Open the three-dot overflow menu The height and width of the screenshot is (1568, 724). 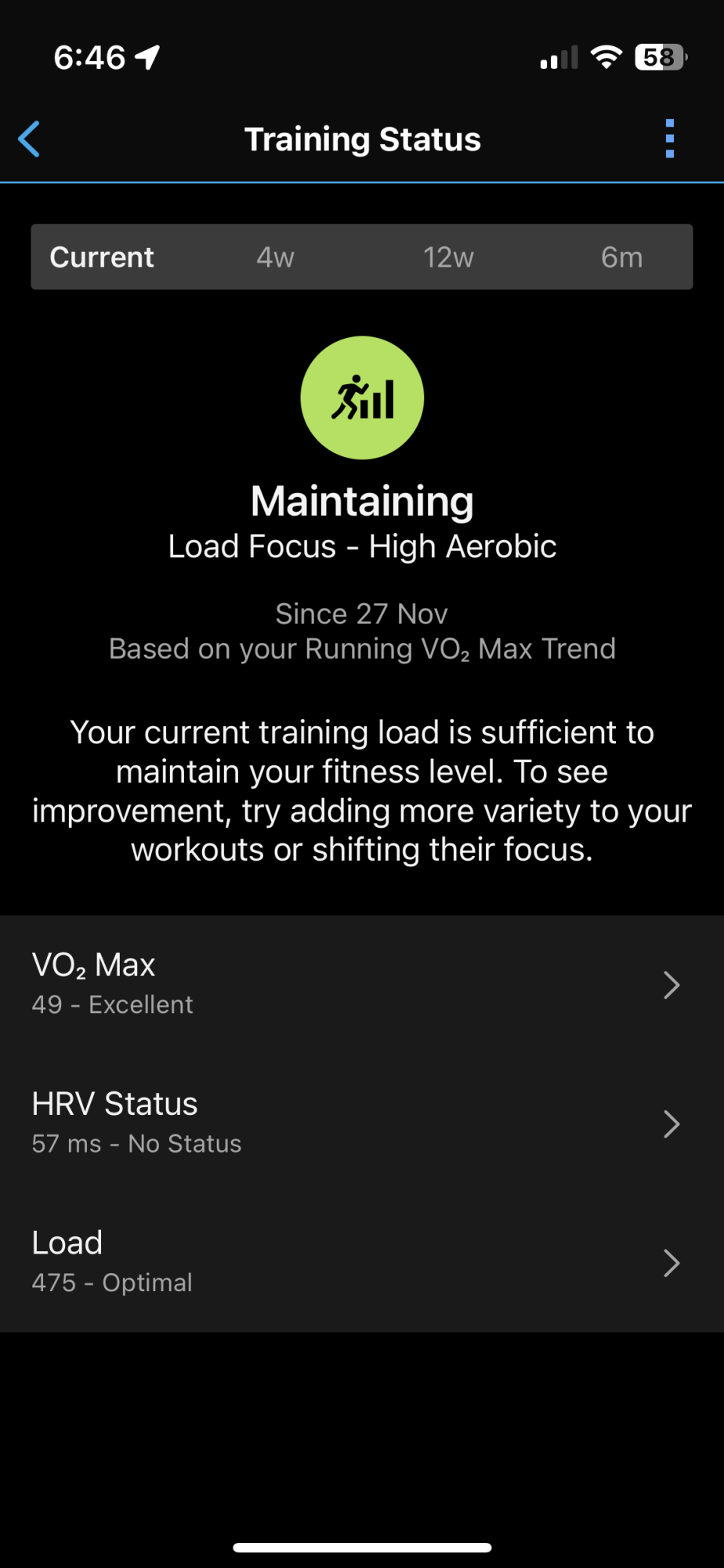click(669, 140)
